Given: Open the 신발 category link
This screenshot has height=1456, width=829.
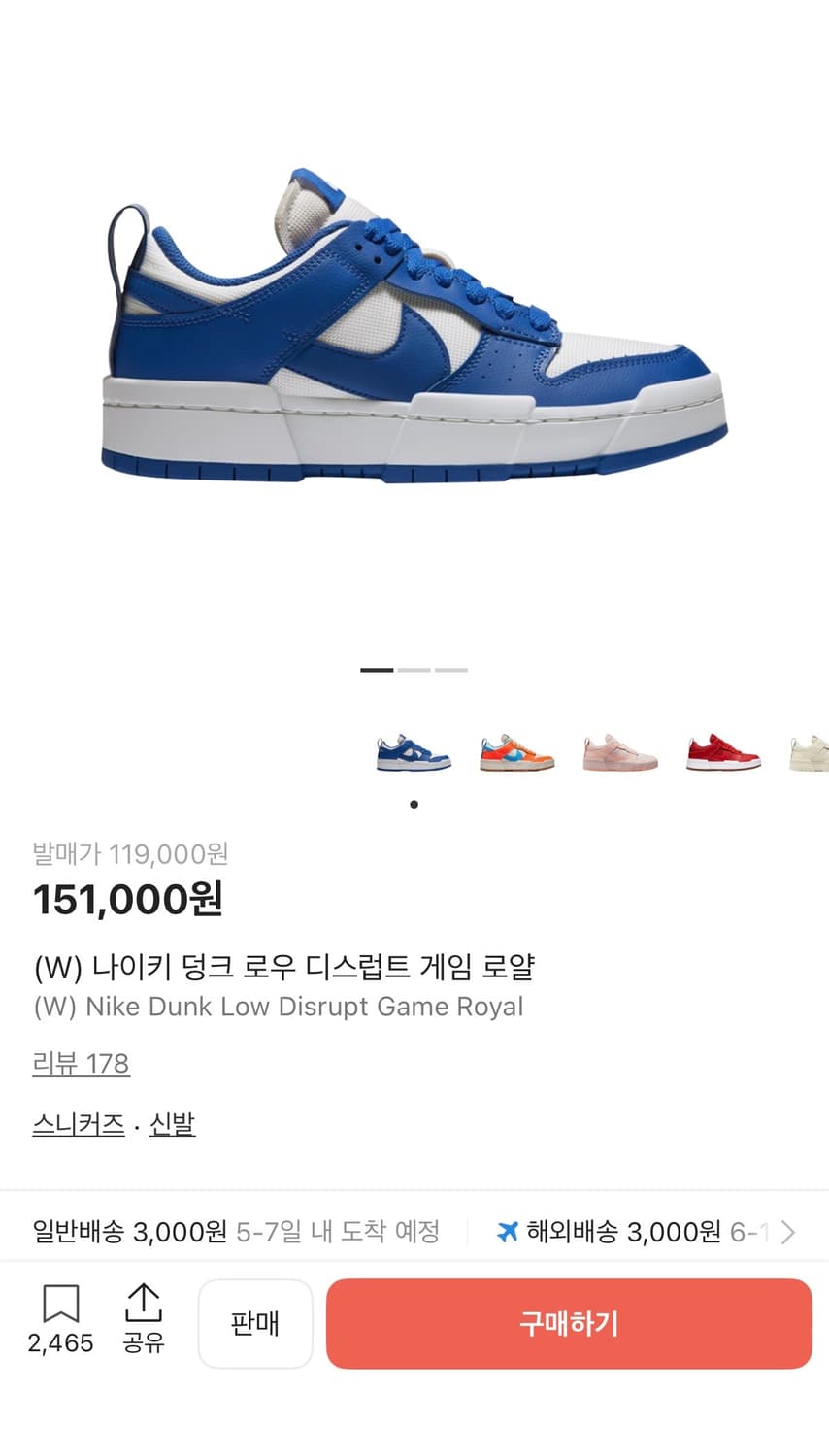Looking at the screenshot, I should (173, 1123).
